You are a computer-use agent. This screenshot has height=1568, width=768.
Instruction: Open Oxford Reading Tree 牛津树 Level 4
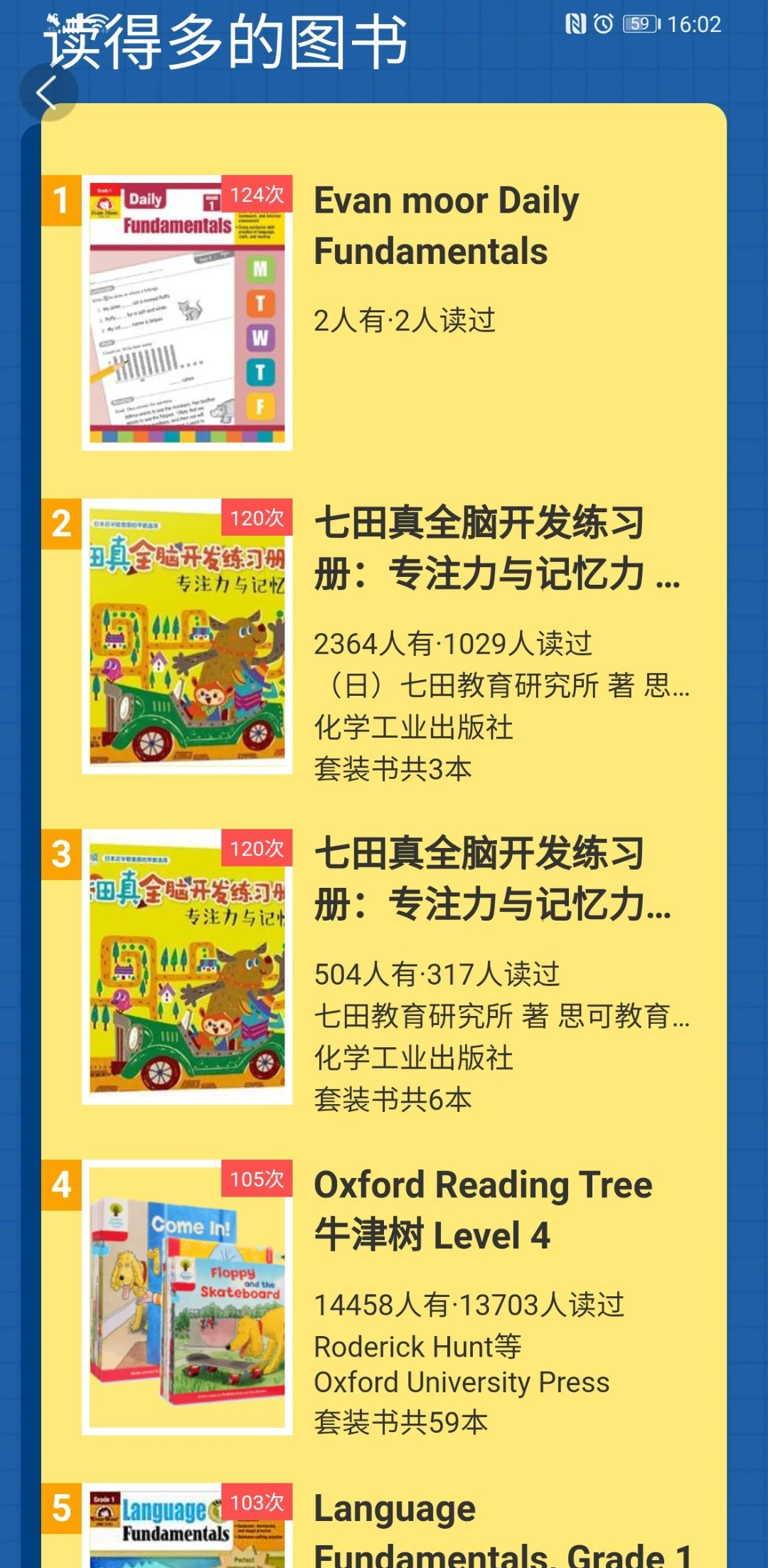point(482,1209)
